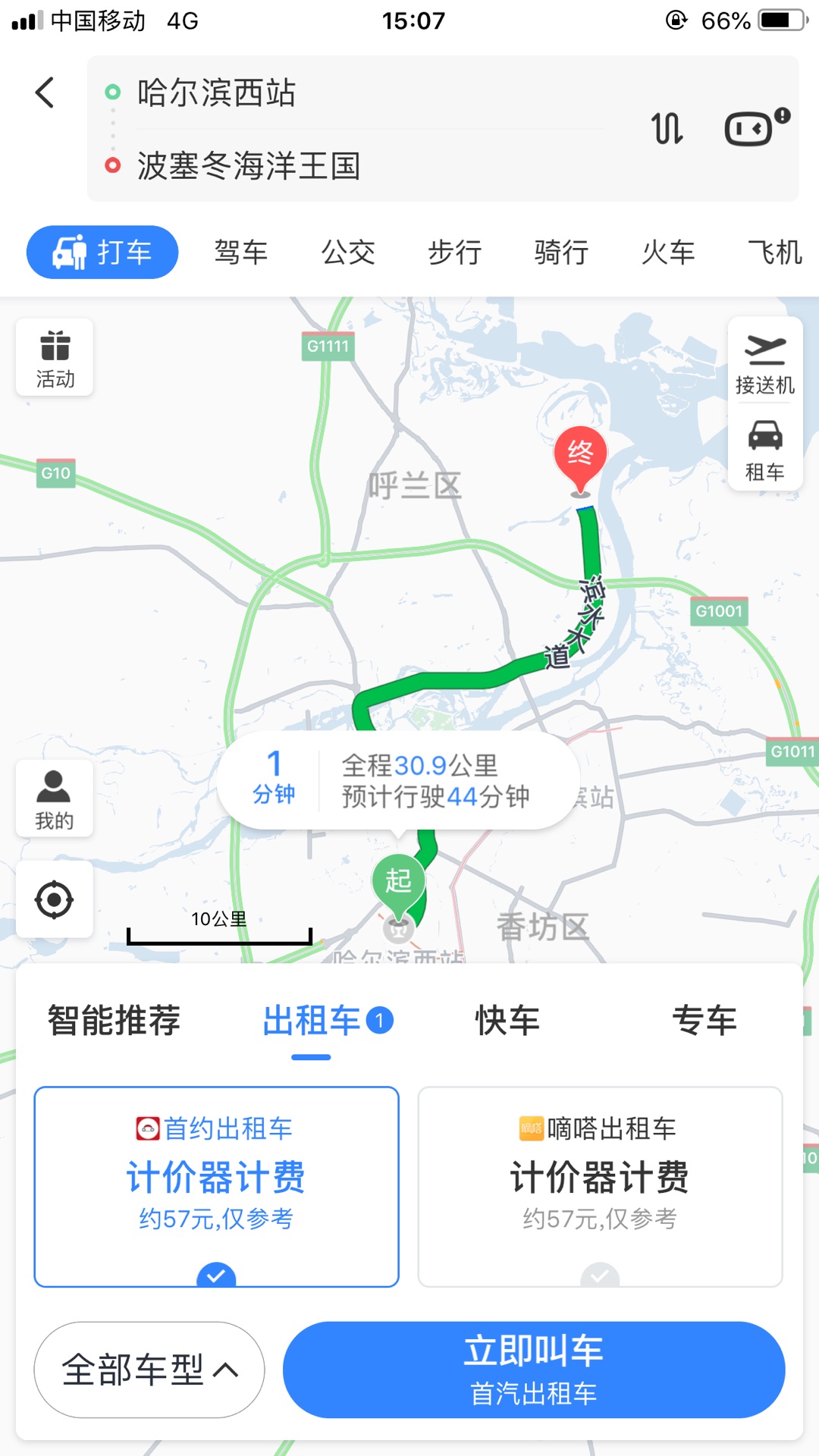This screenshot has width=819, height=1456.
Task: Switch to the 公交 tab
Action: click(348, 253)
